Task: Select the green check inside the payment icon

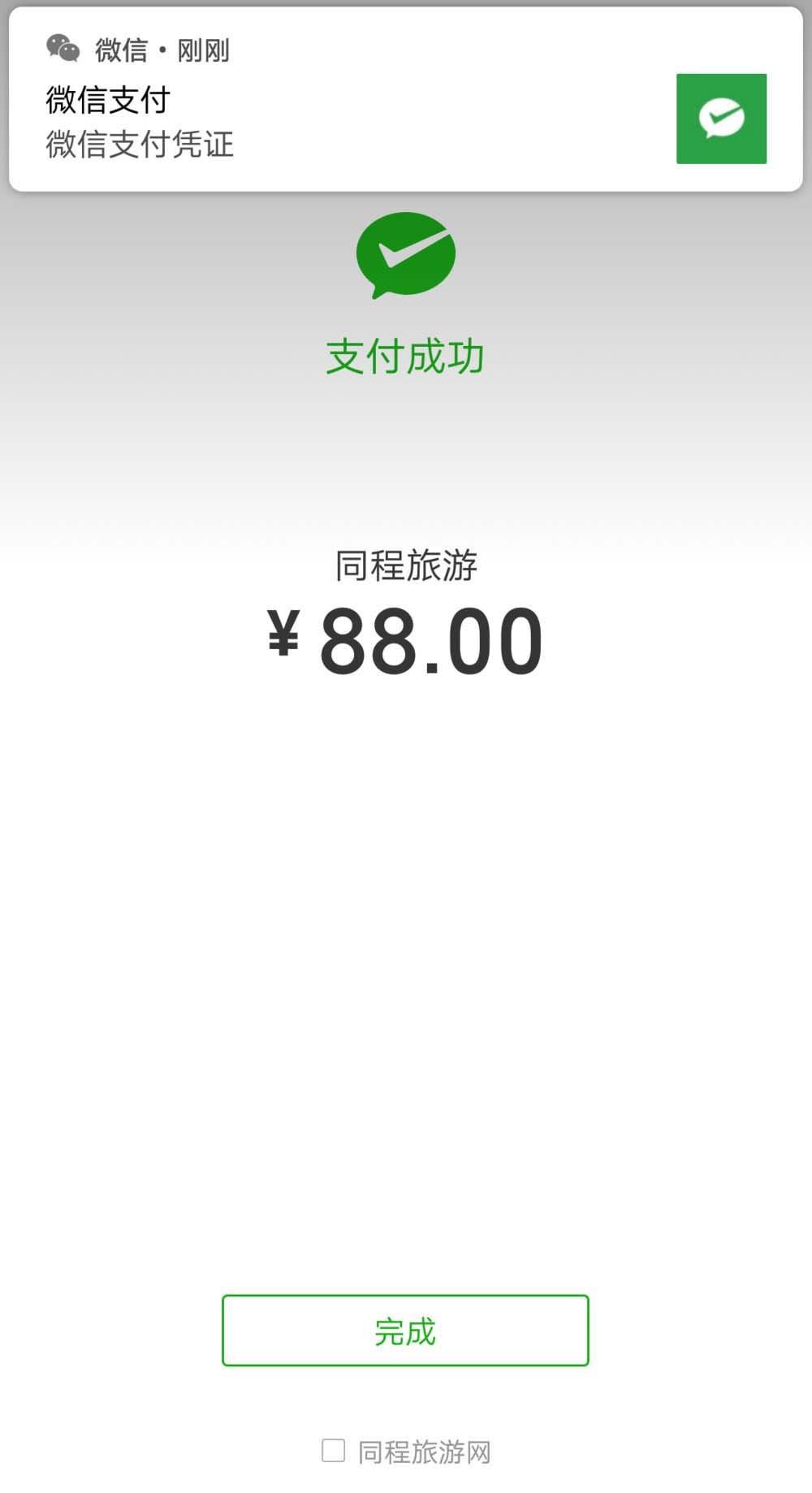Action: [x=720, y=118]
